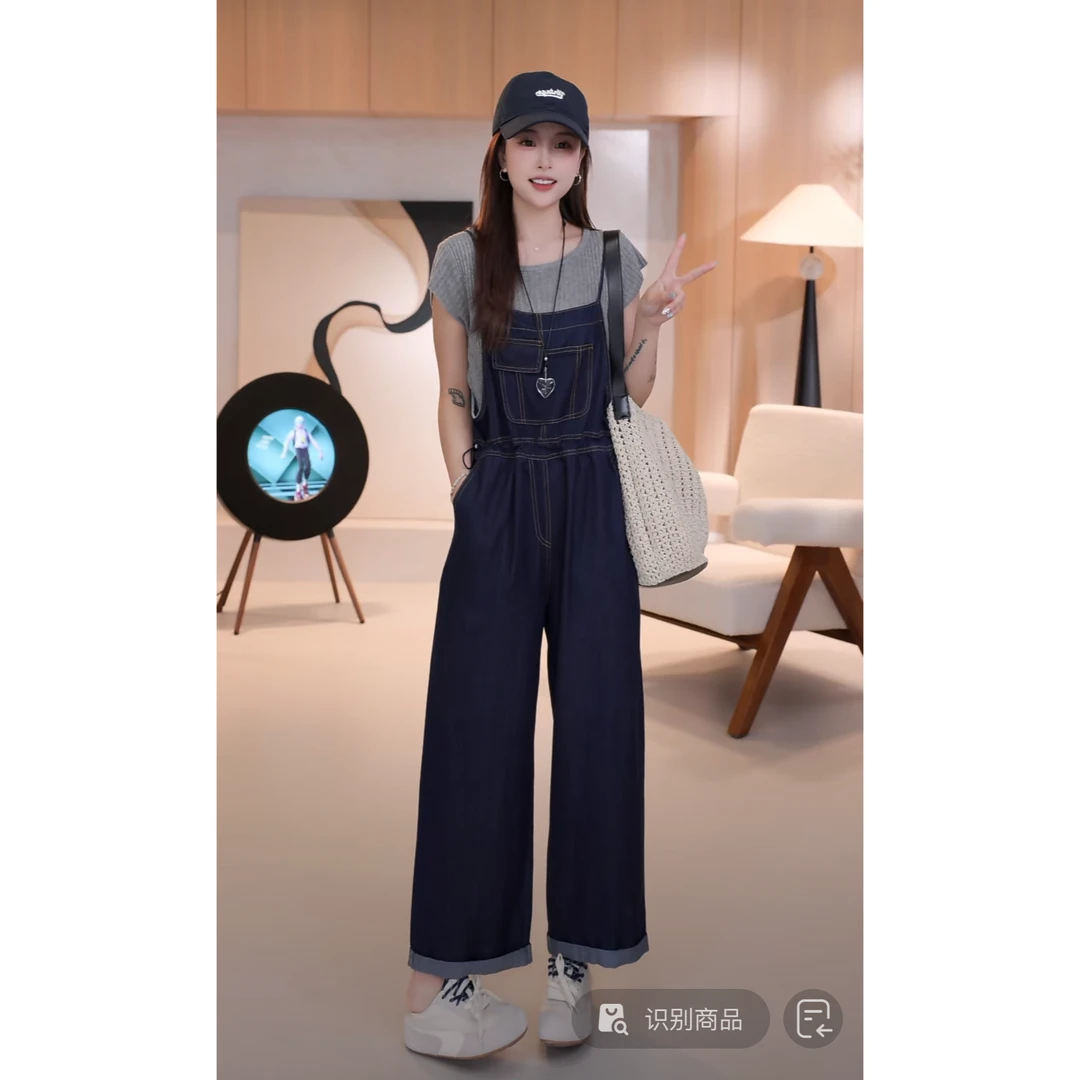Open the text extraction icon
The image size is (1080, 1080).
coord(813,1019)
